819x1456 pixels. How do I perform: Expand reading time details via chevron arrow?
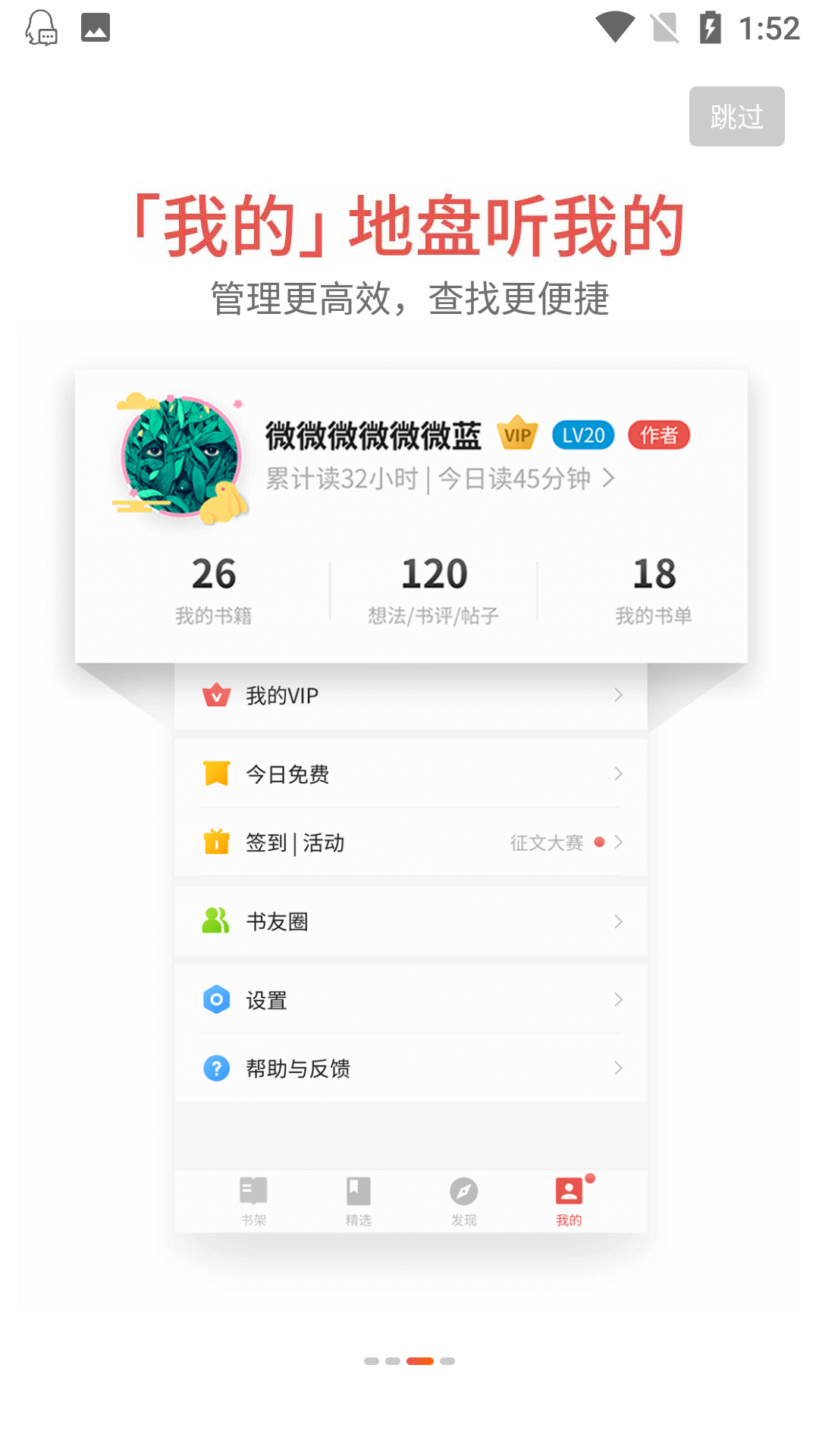[x=607, y=479]
